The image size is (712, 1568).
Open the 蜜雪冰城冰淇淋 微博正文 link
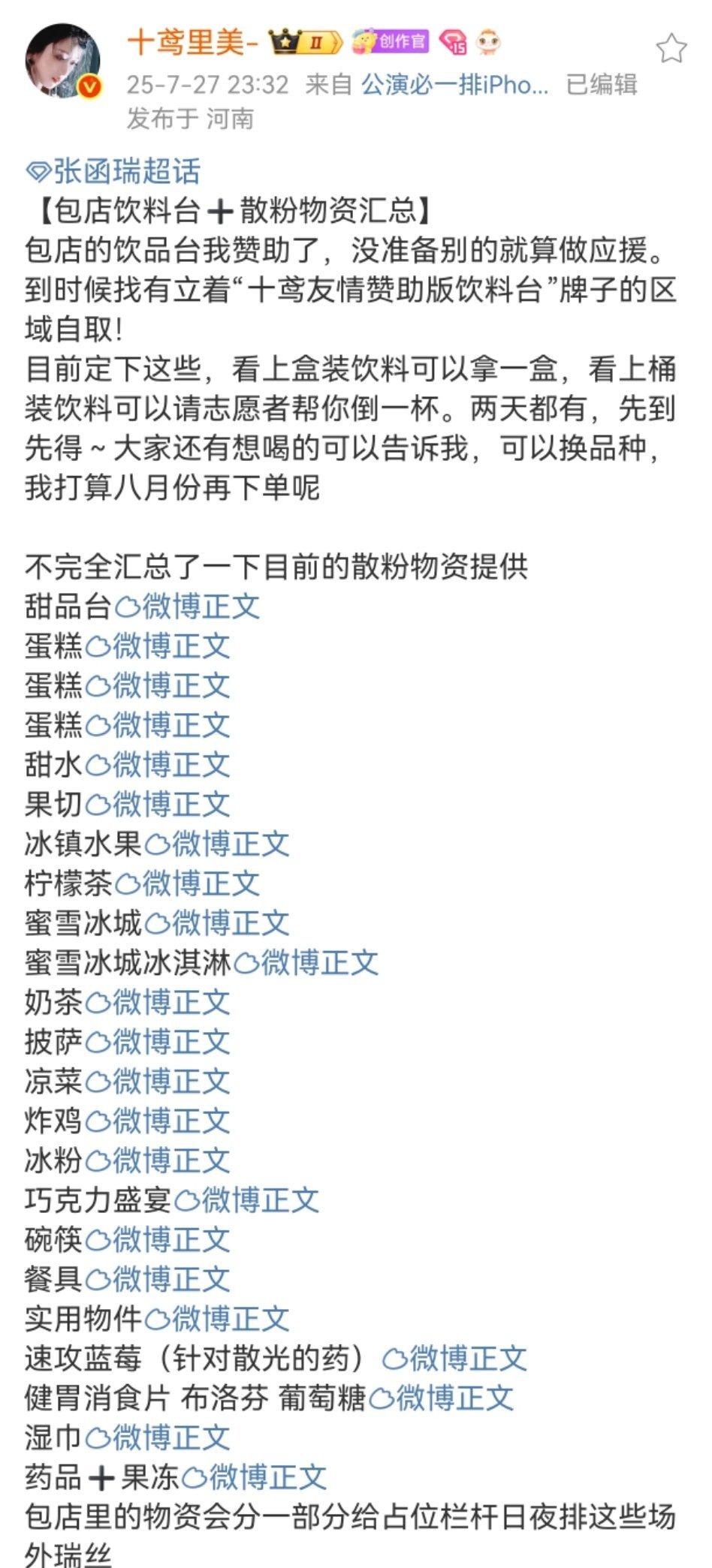(306, 962)
